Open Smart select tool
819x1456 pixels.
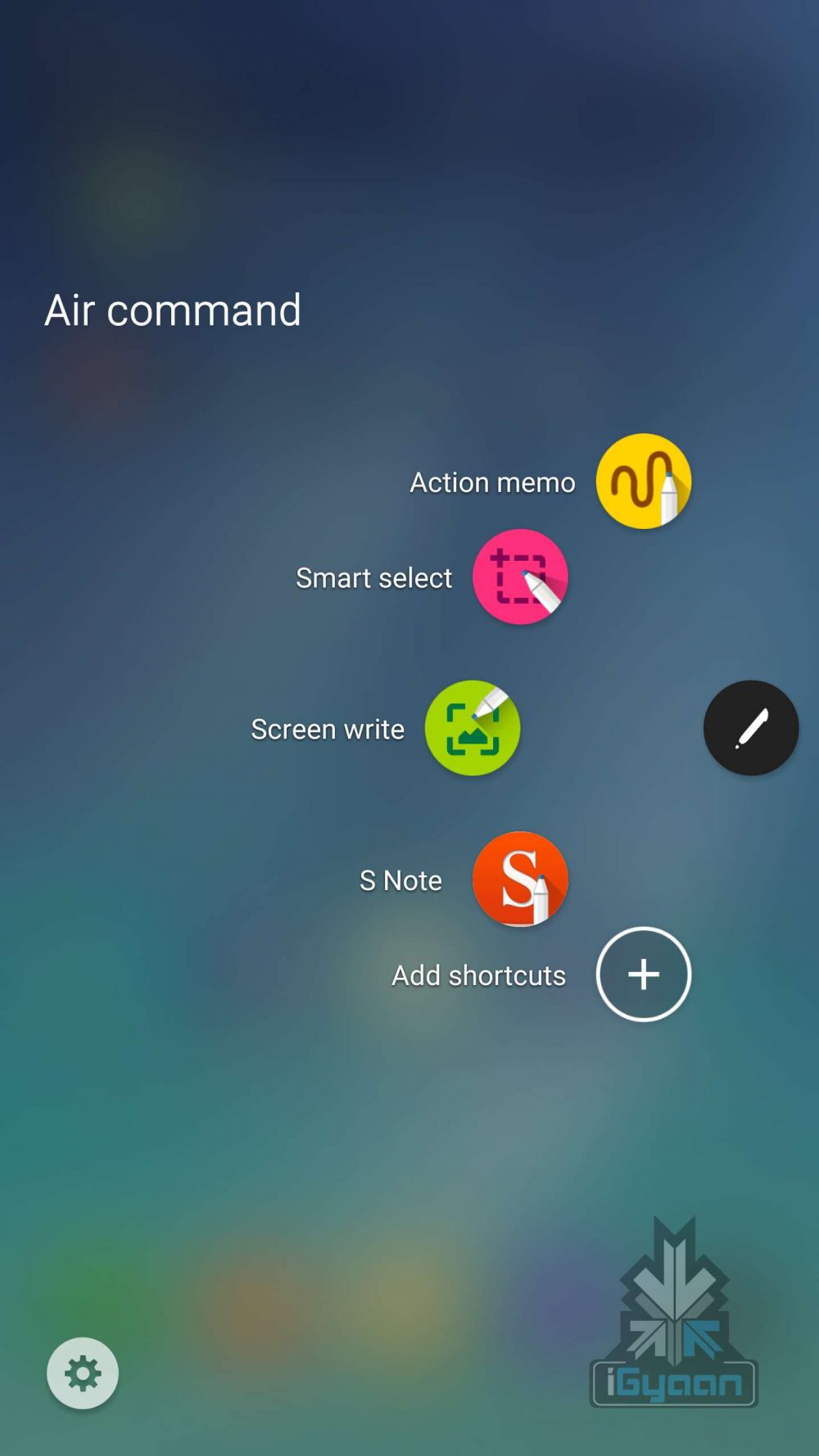point(520,577)
